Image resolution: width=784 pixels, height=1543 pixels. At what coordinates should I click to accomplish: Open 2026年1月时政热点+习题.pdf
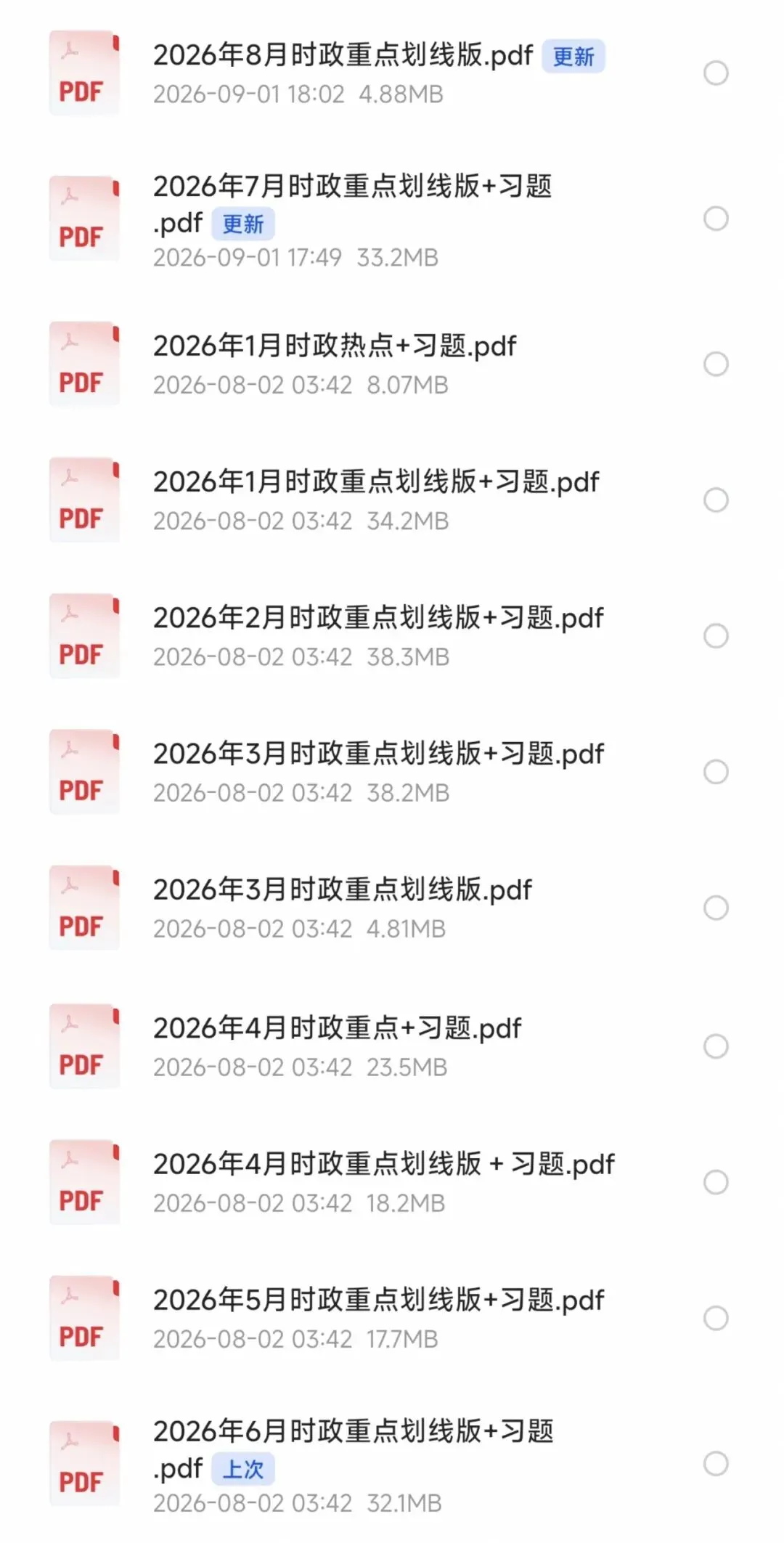click(x=335, y=346)
